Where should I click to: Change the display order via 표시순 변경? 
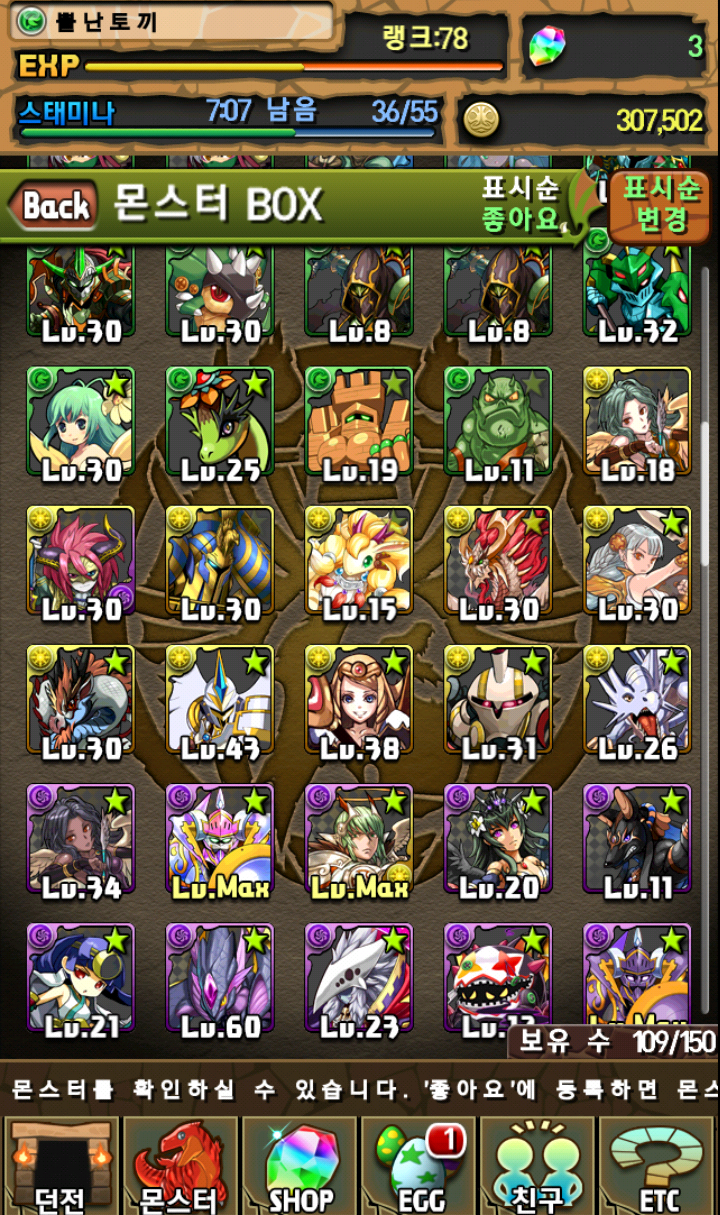tap(659, 206)
